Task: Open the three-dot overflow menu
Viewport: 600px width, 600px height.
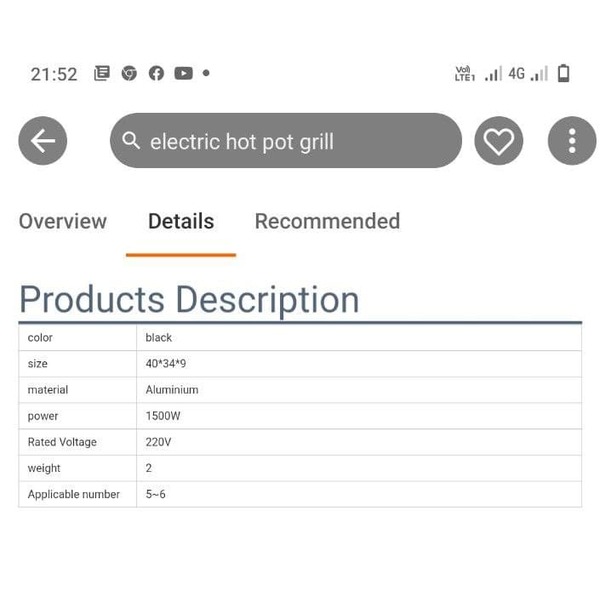Action: click(571, 141)
